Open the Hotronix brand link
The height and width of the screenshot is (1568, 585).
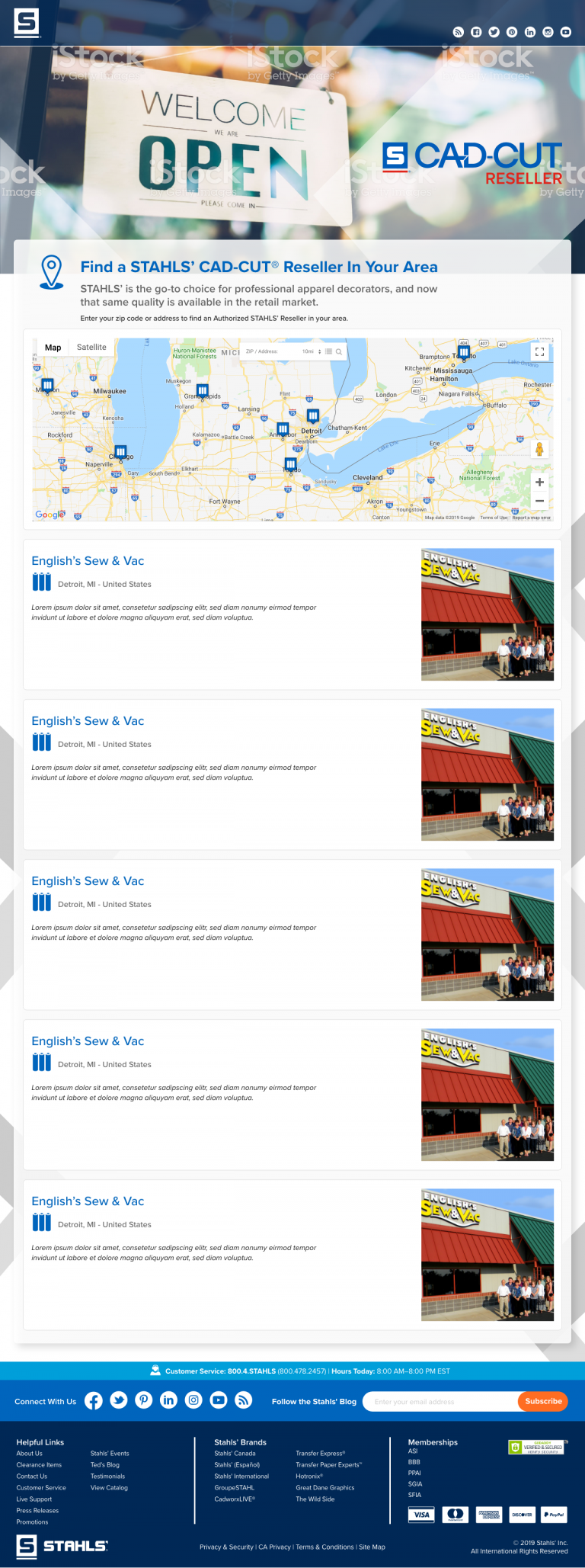[309, 1476]
